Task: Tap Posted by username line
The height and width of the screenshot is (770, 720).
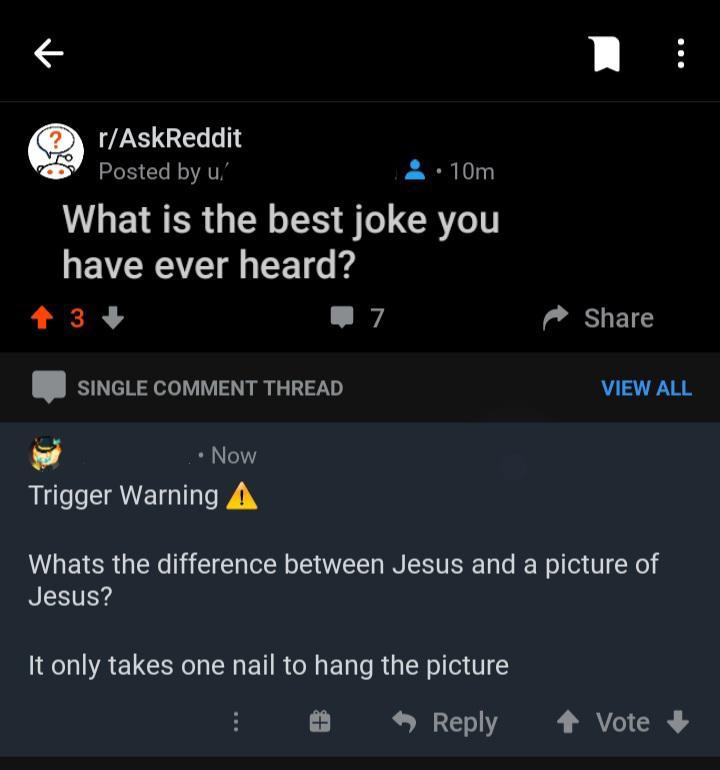Action: (x=160, y=171)
